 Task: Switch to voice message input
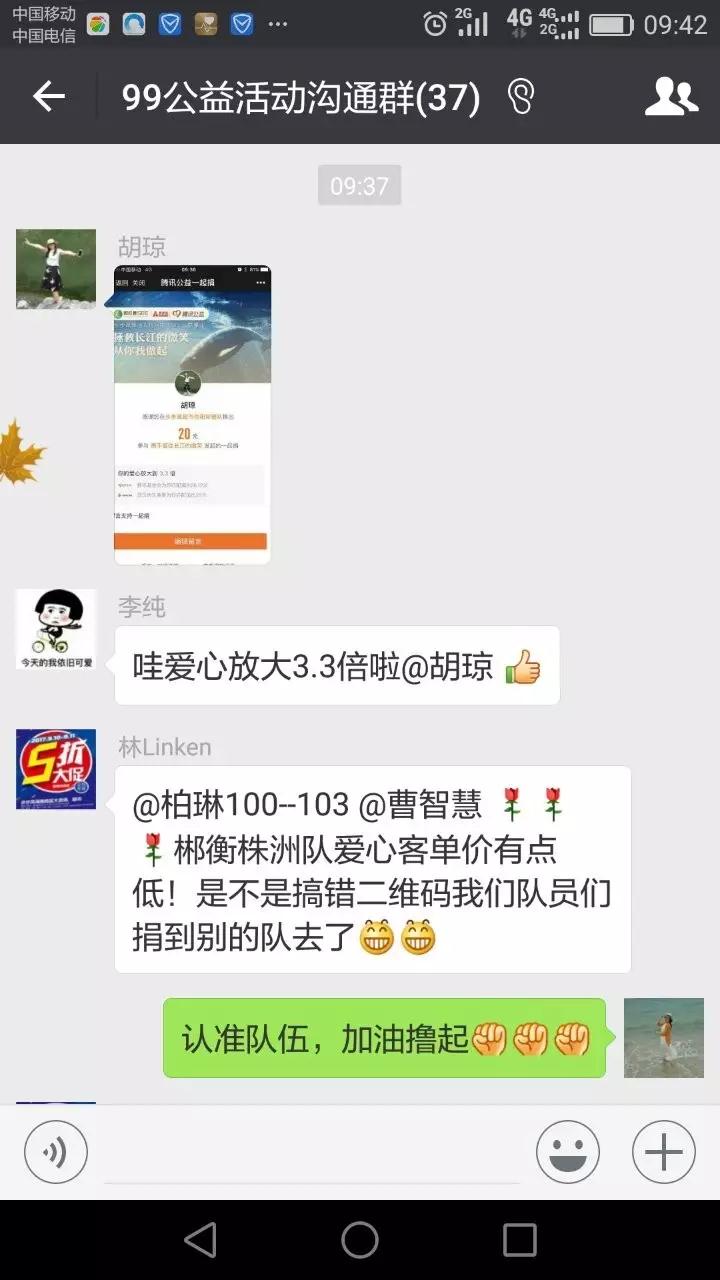pos(56,1152)
